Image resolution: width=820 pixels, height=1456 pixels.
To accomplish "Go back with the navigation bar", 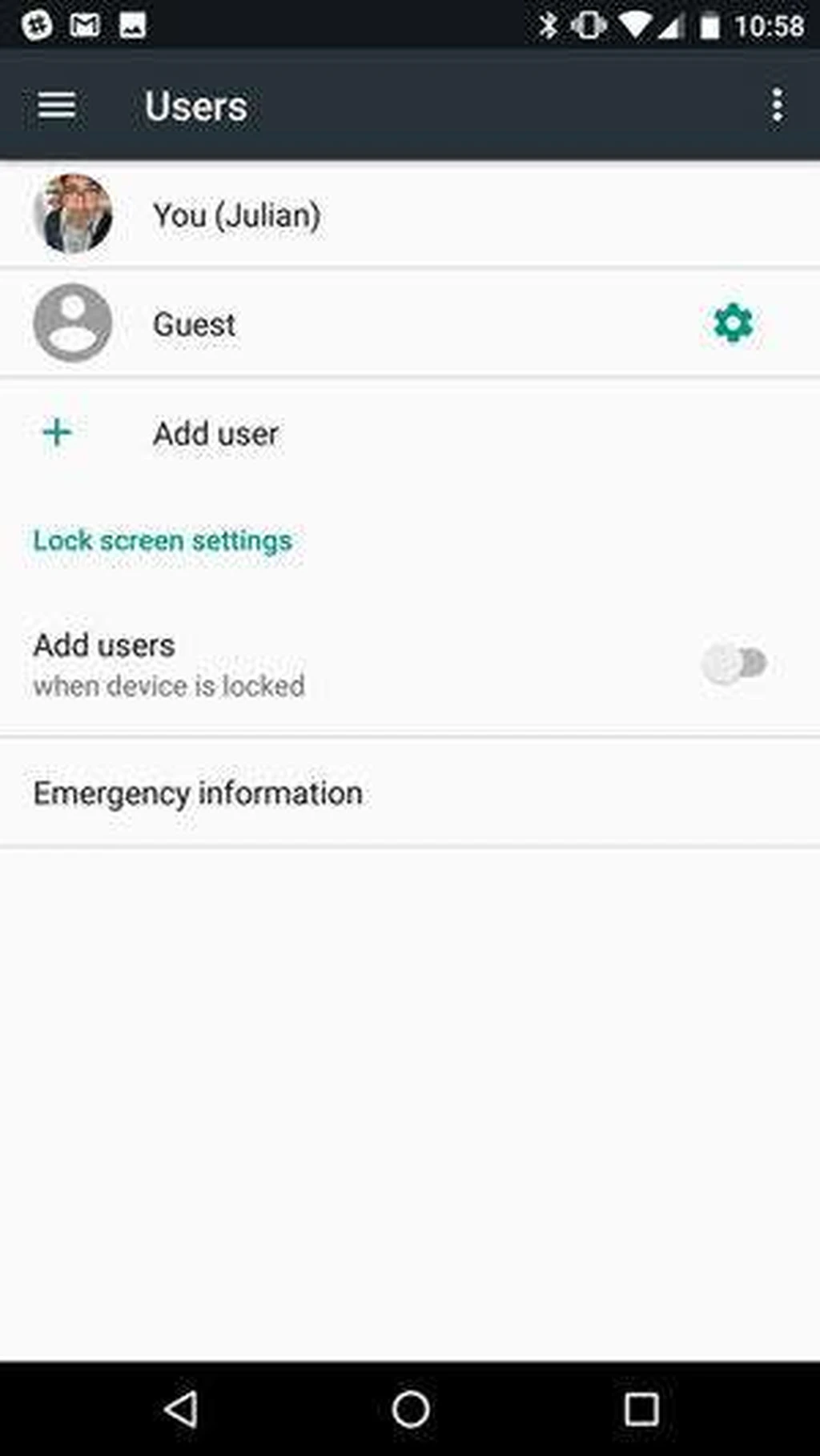I will [x=181, y=1409].
